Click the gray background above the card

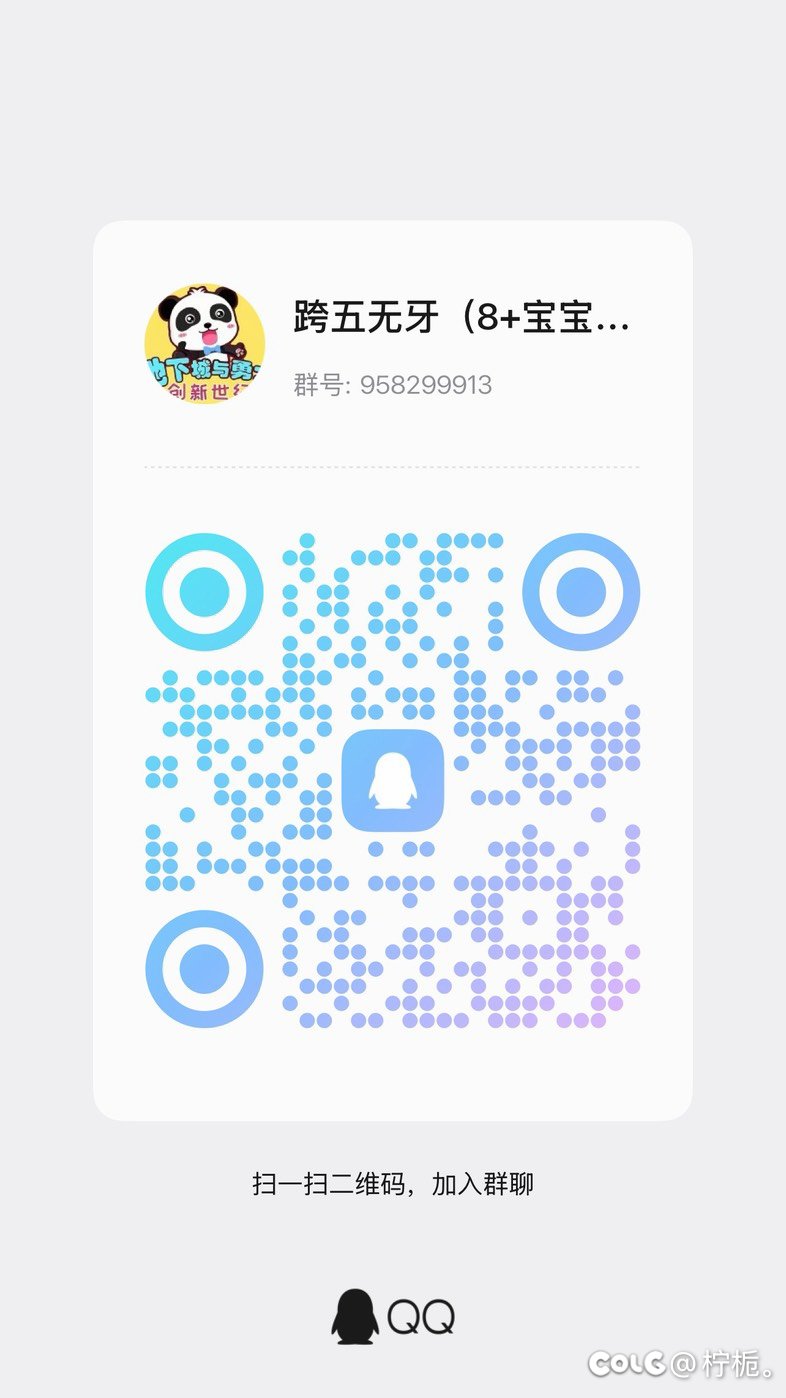click(x=393, y=110)
